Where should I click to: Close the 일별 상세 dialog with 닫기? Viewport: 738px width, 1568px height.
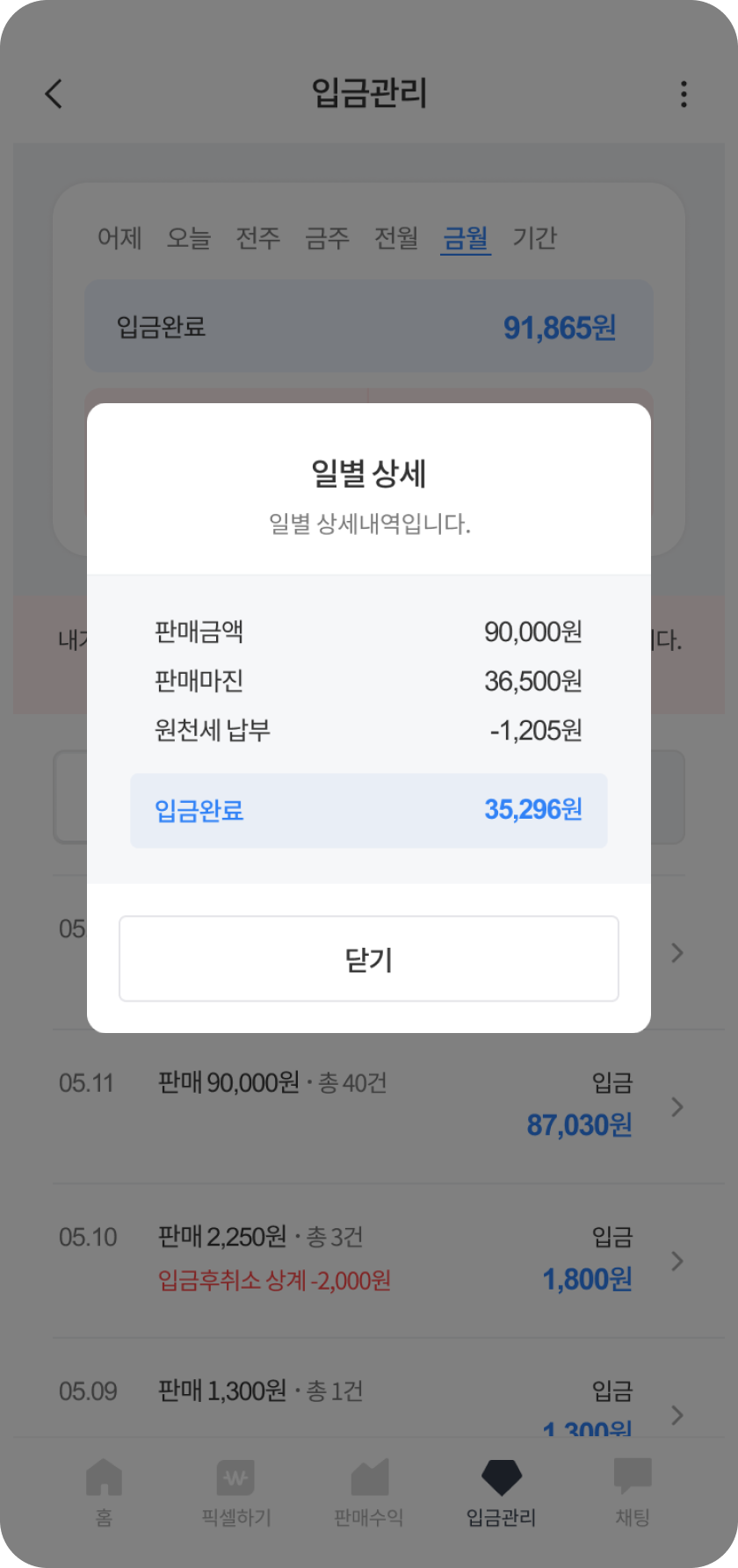369,958
